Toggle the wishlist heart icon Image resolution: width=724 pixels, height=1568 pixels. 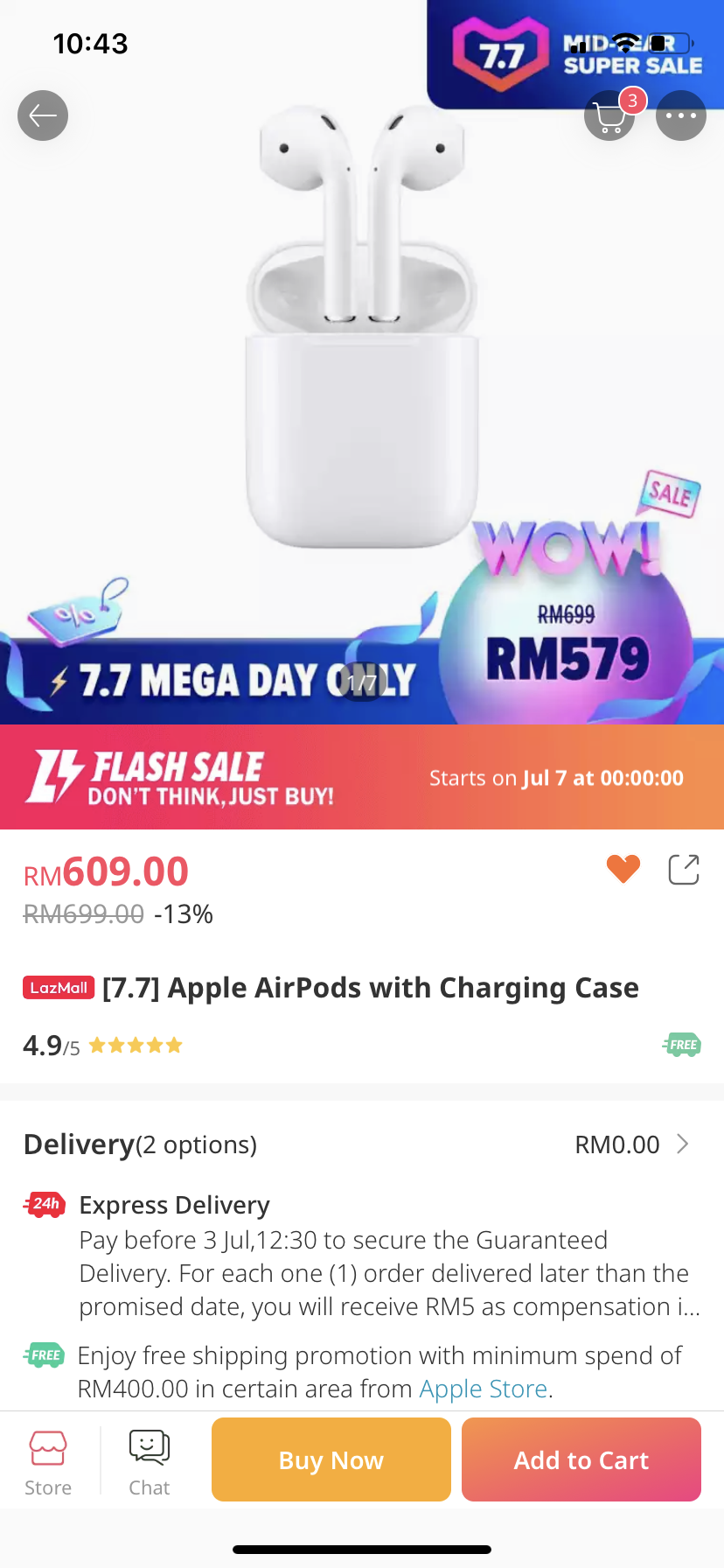tap(623, 869)
